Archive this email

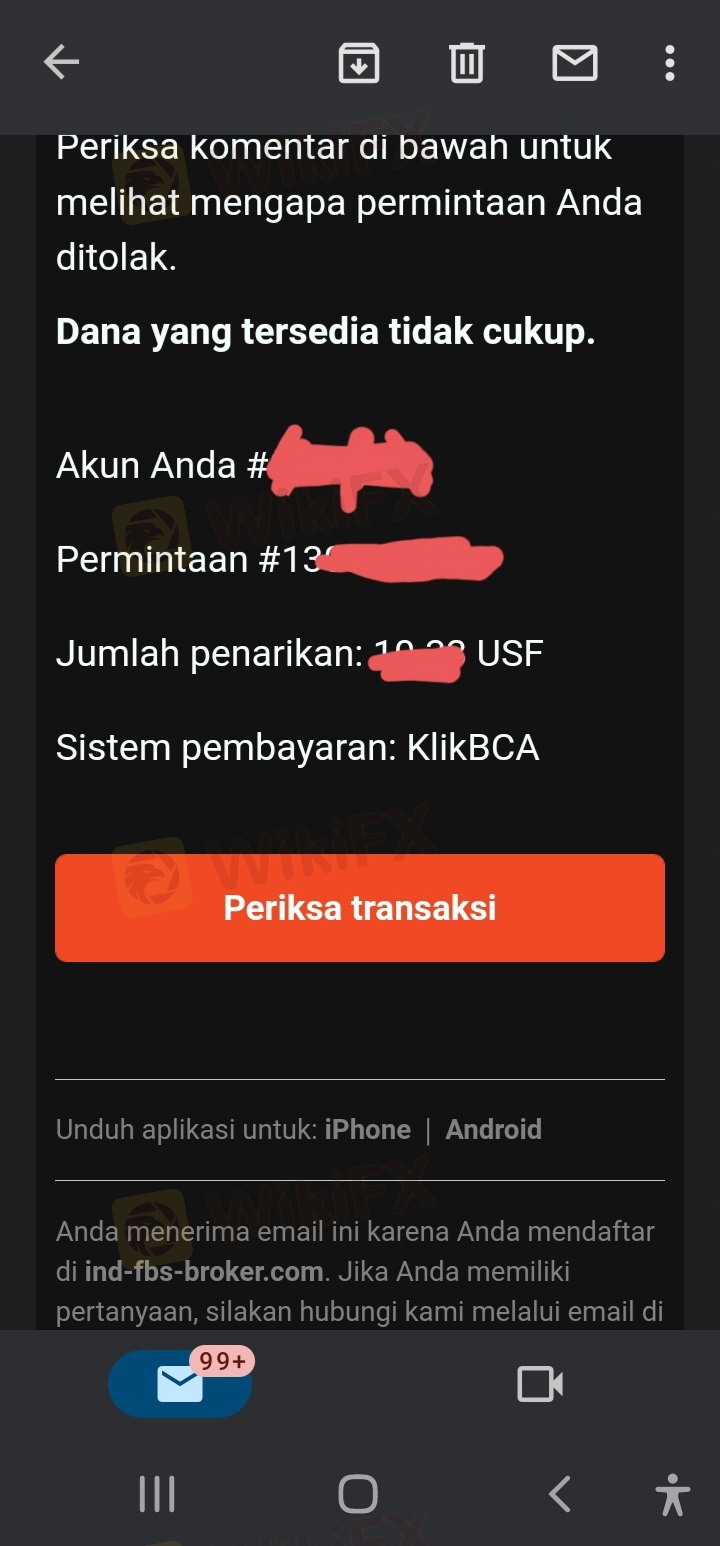pos(359,63)
